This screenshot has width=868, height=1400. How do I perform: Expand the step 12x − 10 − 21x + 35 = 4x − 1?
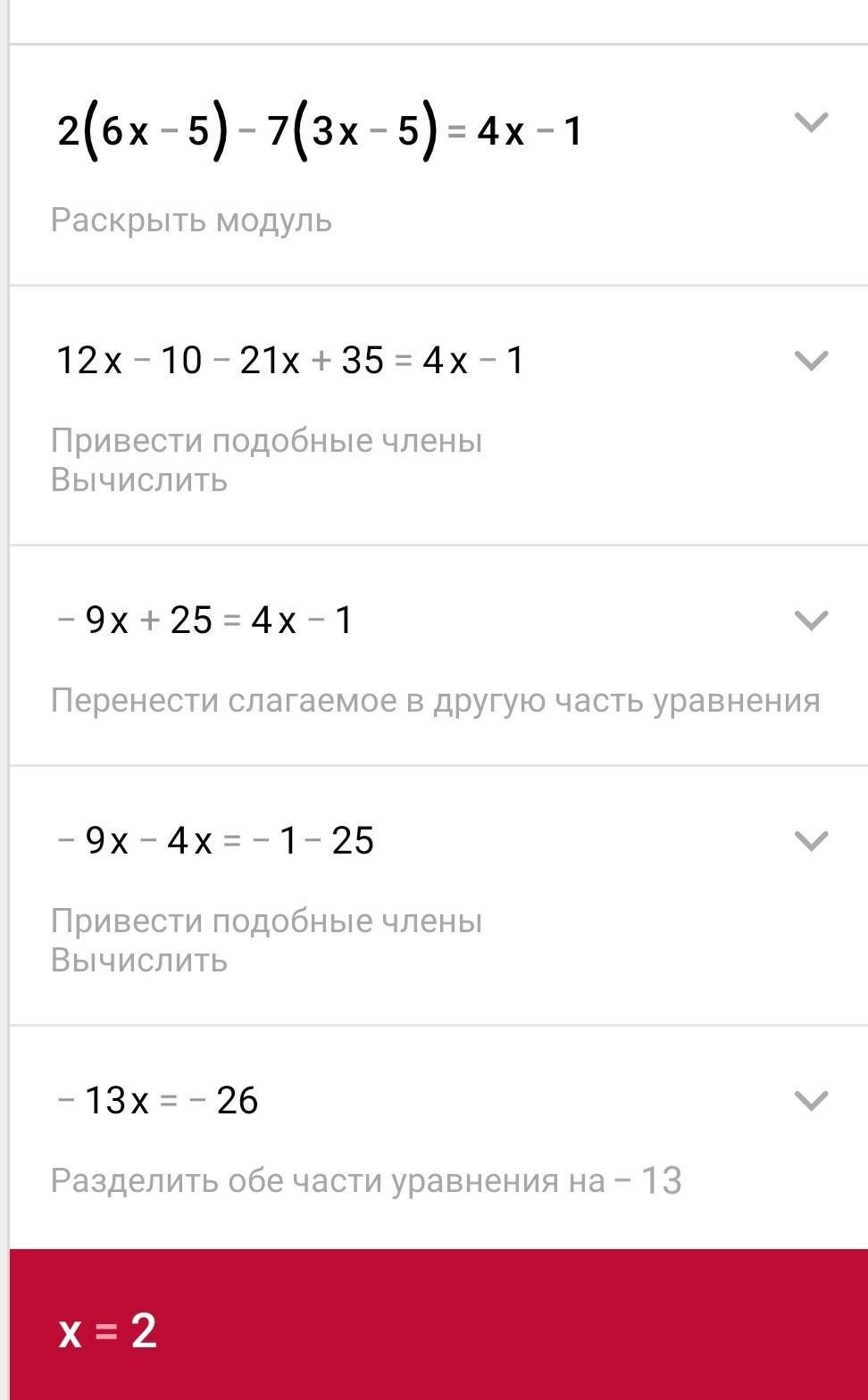point(811,361)
